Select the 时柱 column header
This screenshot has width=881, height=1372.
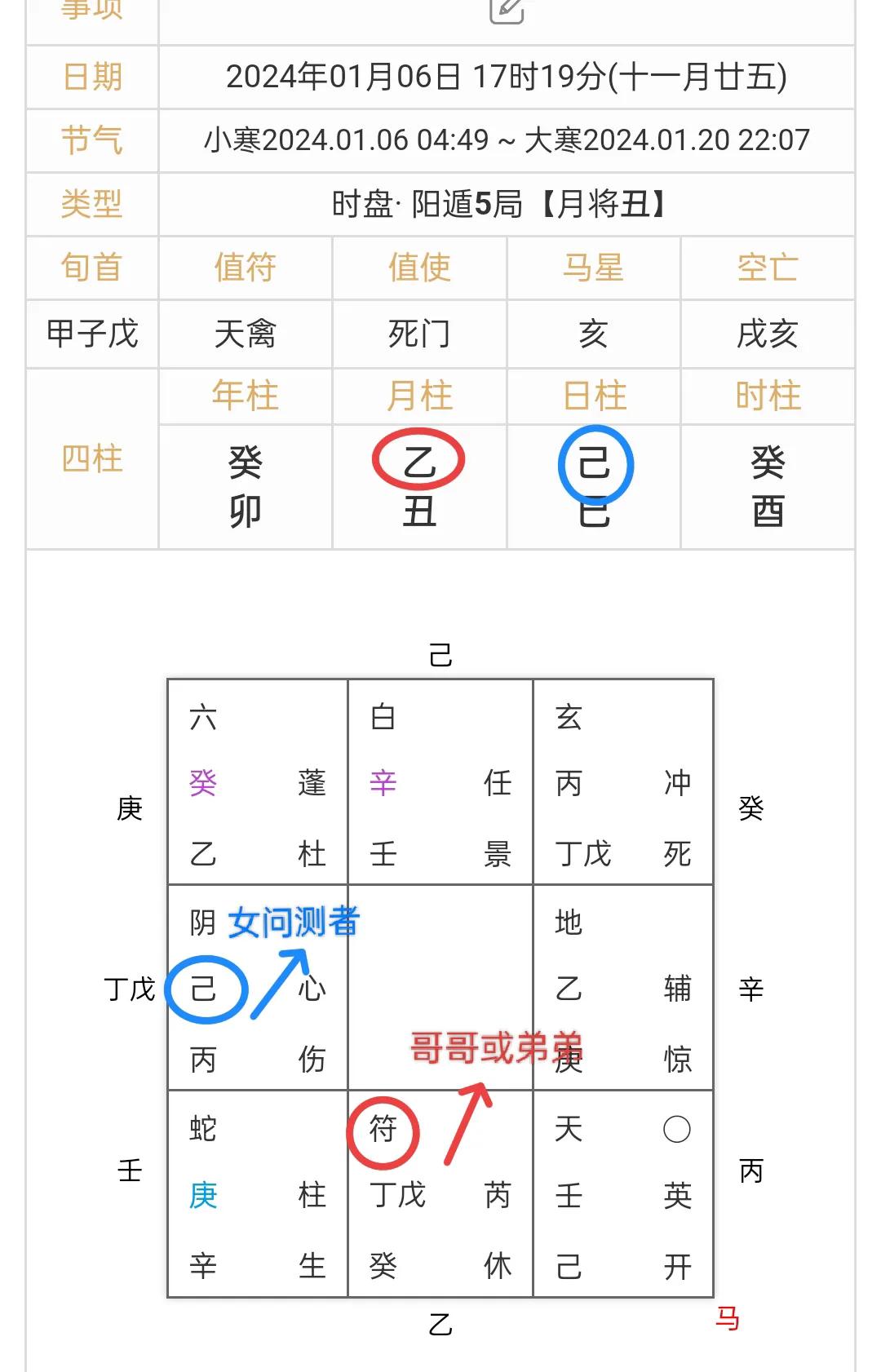(x=767, y=396)
